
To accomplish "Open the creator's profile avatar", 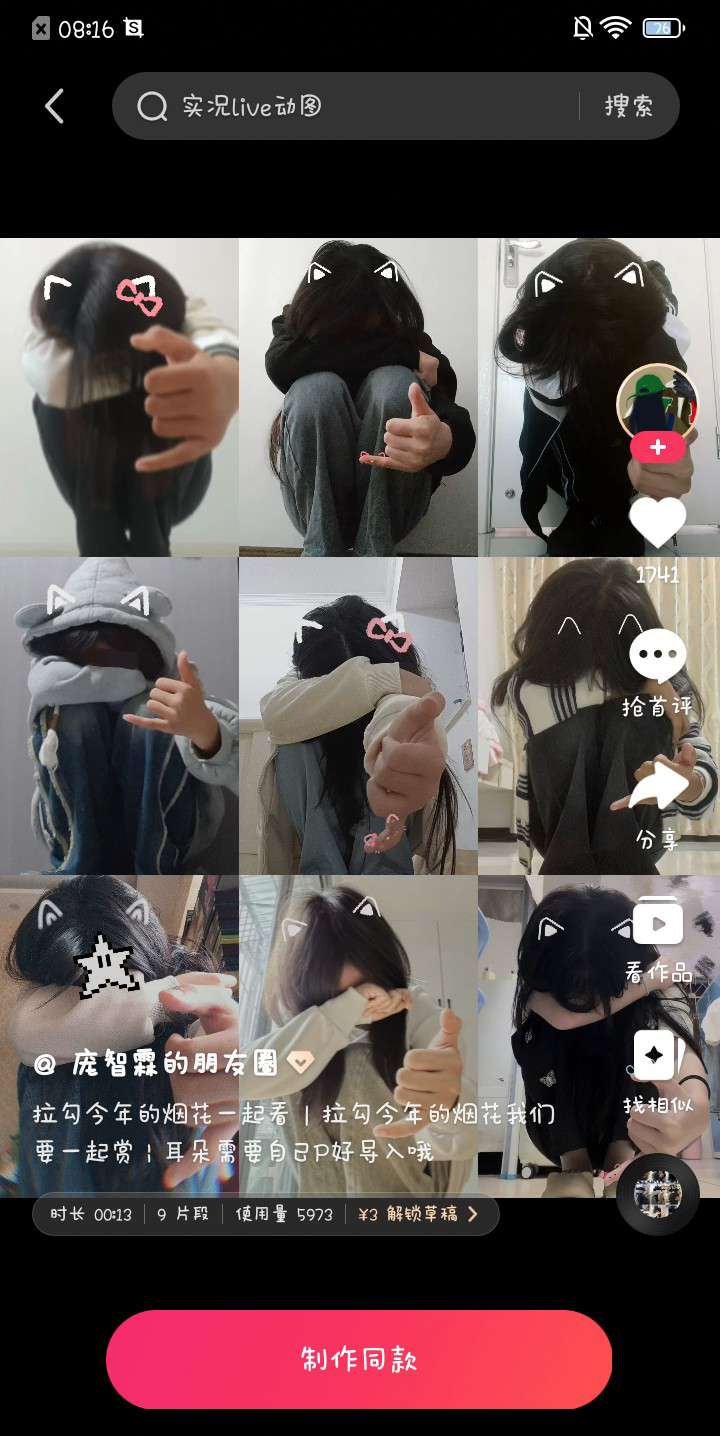I will pyautogui.click(x=657, y=402).
